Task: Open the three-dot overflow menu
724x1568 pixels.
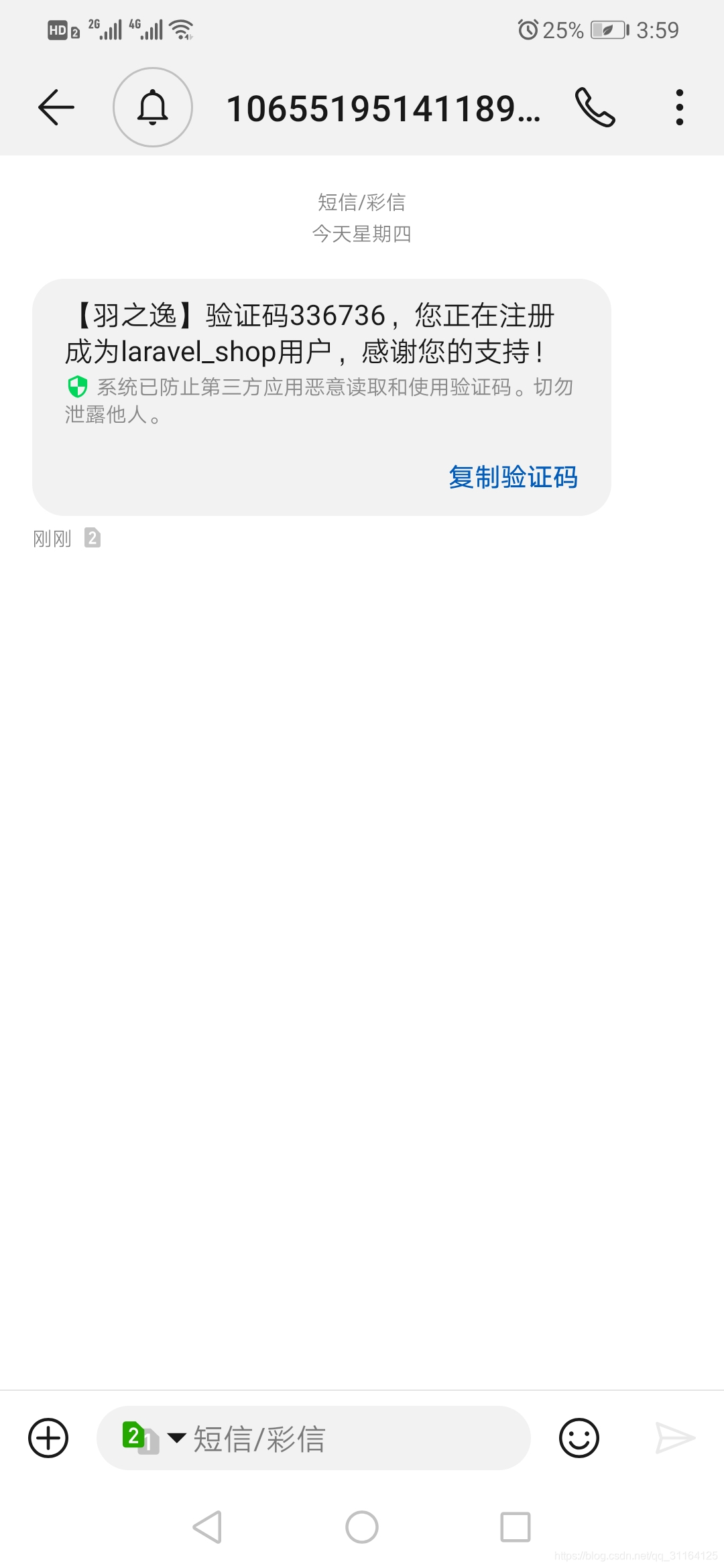Action: 680,107
